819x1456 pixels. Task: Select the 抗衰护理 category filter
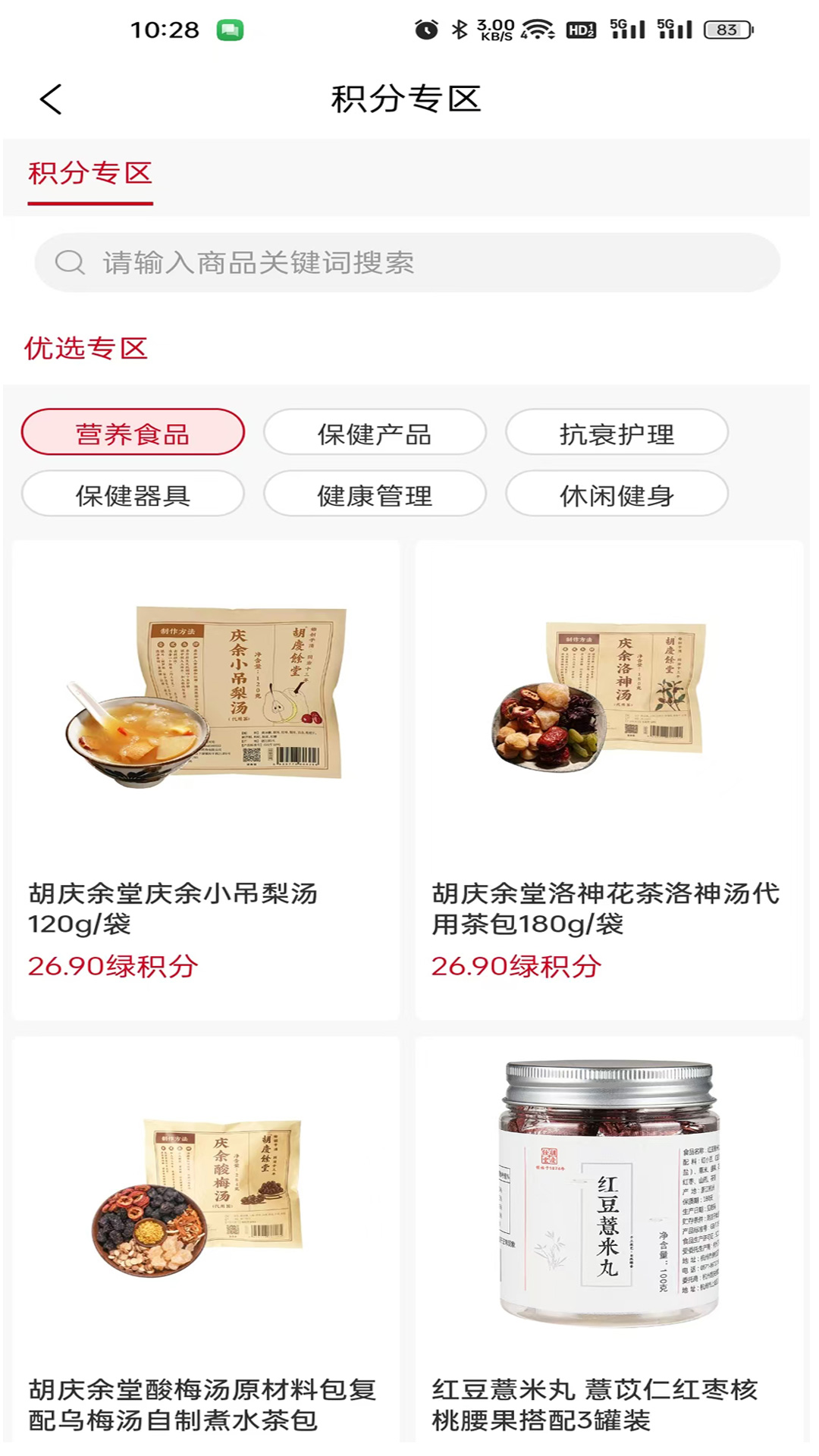617,432
